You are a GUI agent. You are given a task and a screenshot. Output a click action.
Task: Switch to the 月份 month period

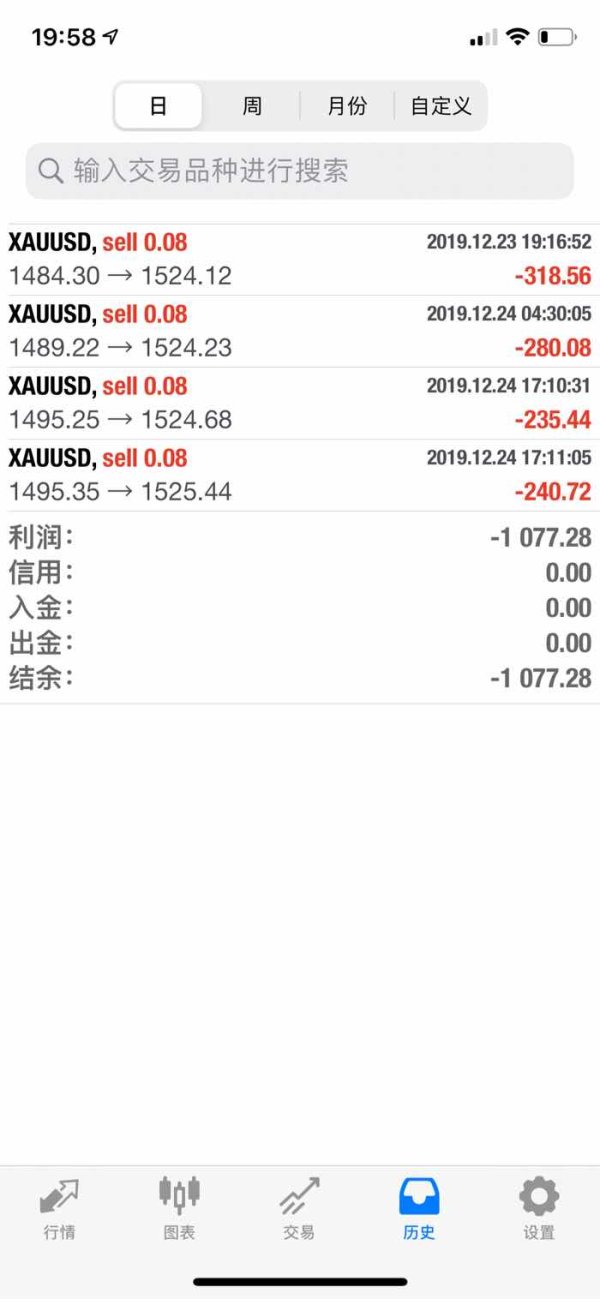(347, 106)
